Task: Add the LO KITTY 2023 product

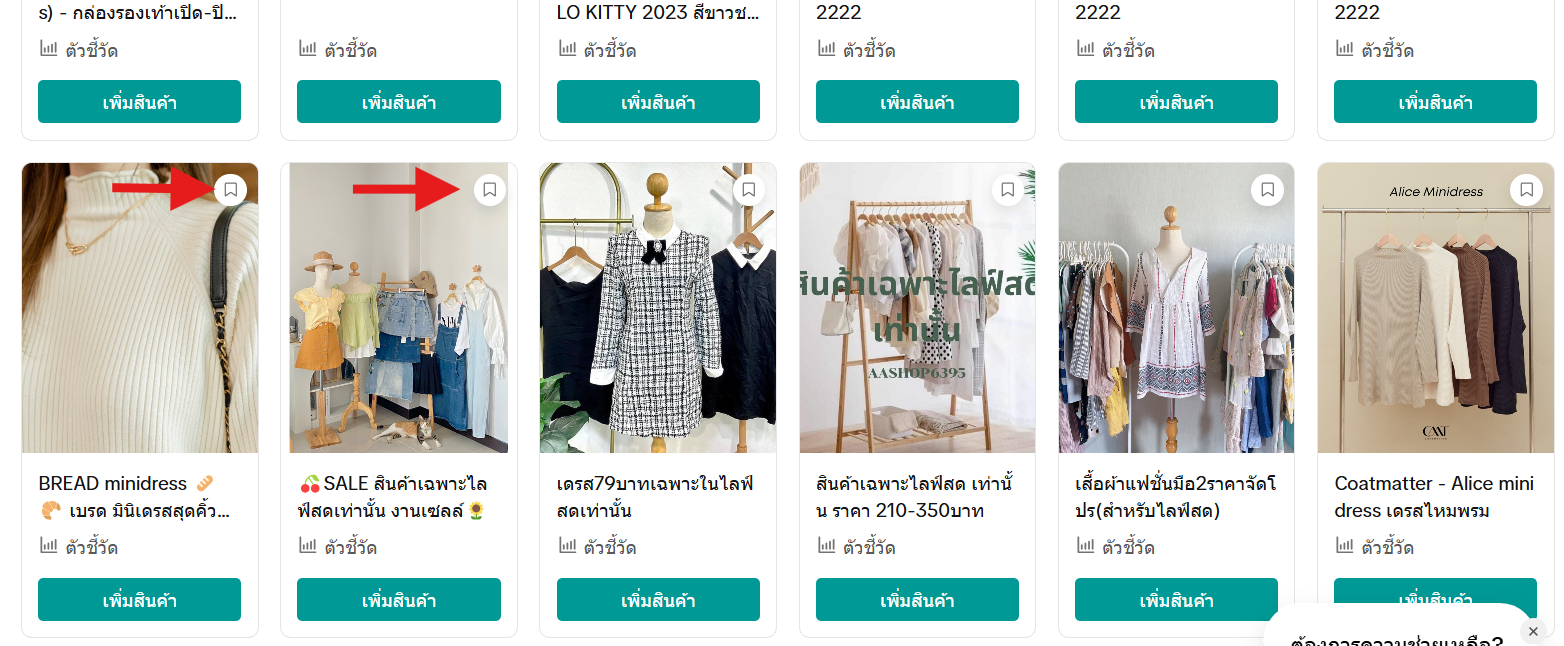Action: pos(658,102)
